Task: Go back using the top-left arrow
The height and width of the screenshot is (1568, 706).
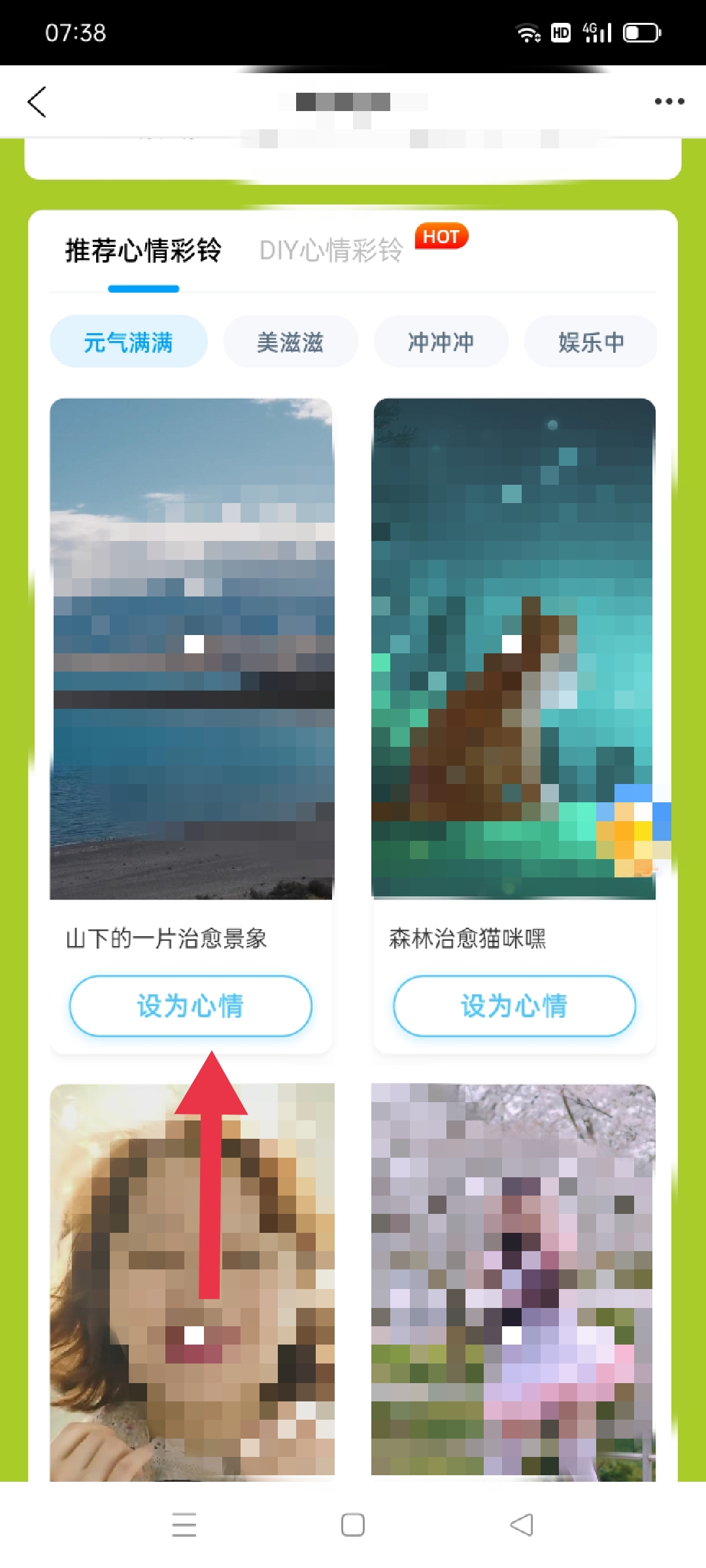Action: [x=37, y=102]
